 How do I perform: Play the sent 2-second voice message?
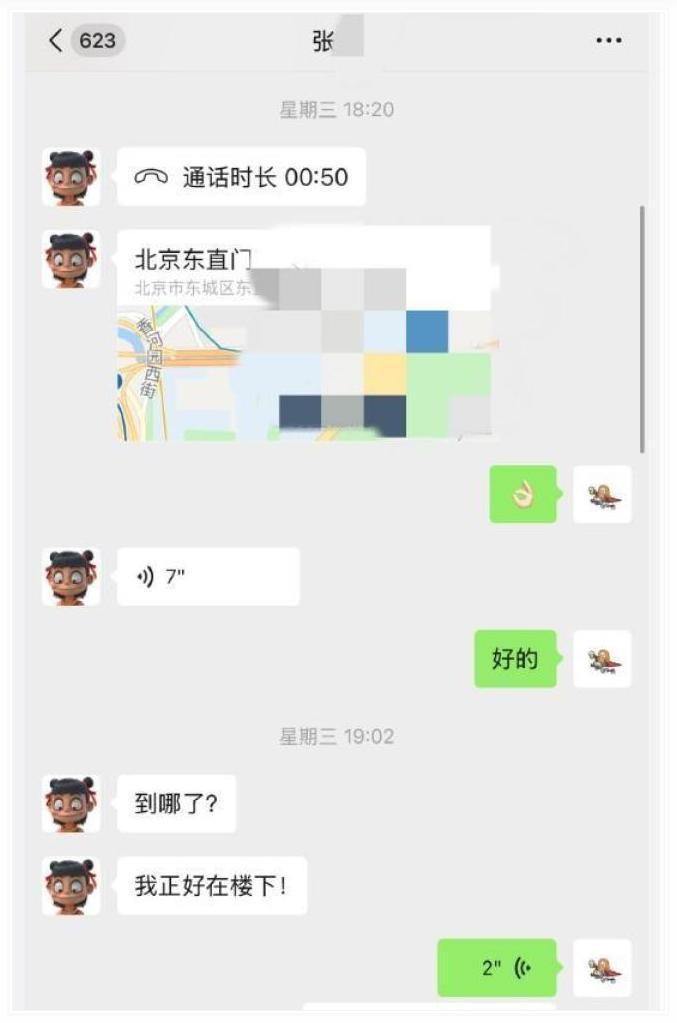click(497, 968)
